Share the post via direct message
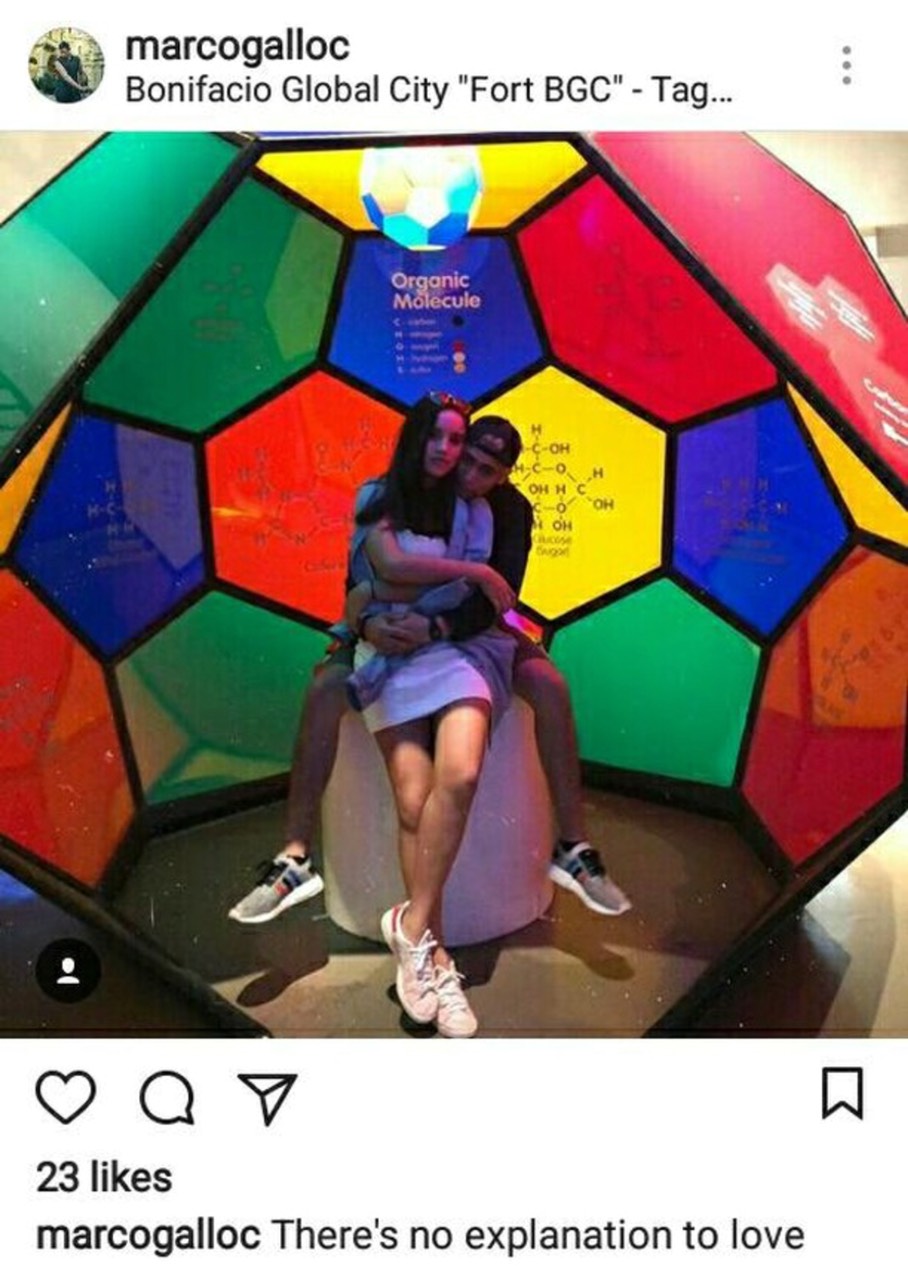 (x=267, y=1097)
